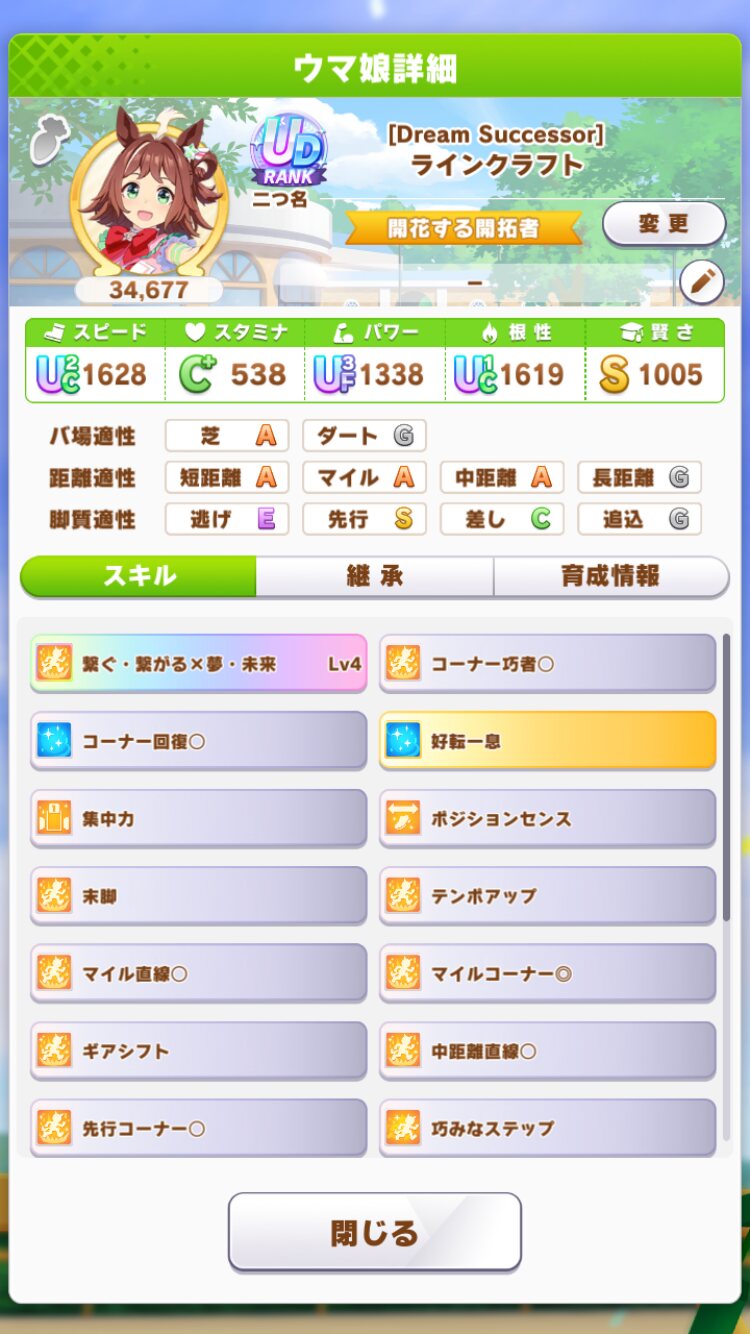View the ポジションセンス skill
750x1334 pixels.
(x=547, y=819)
